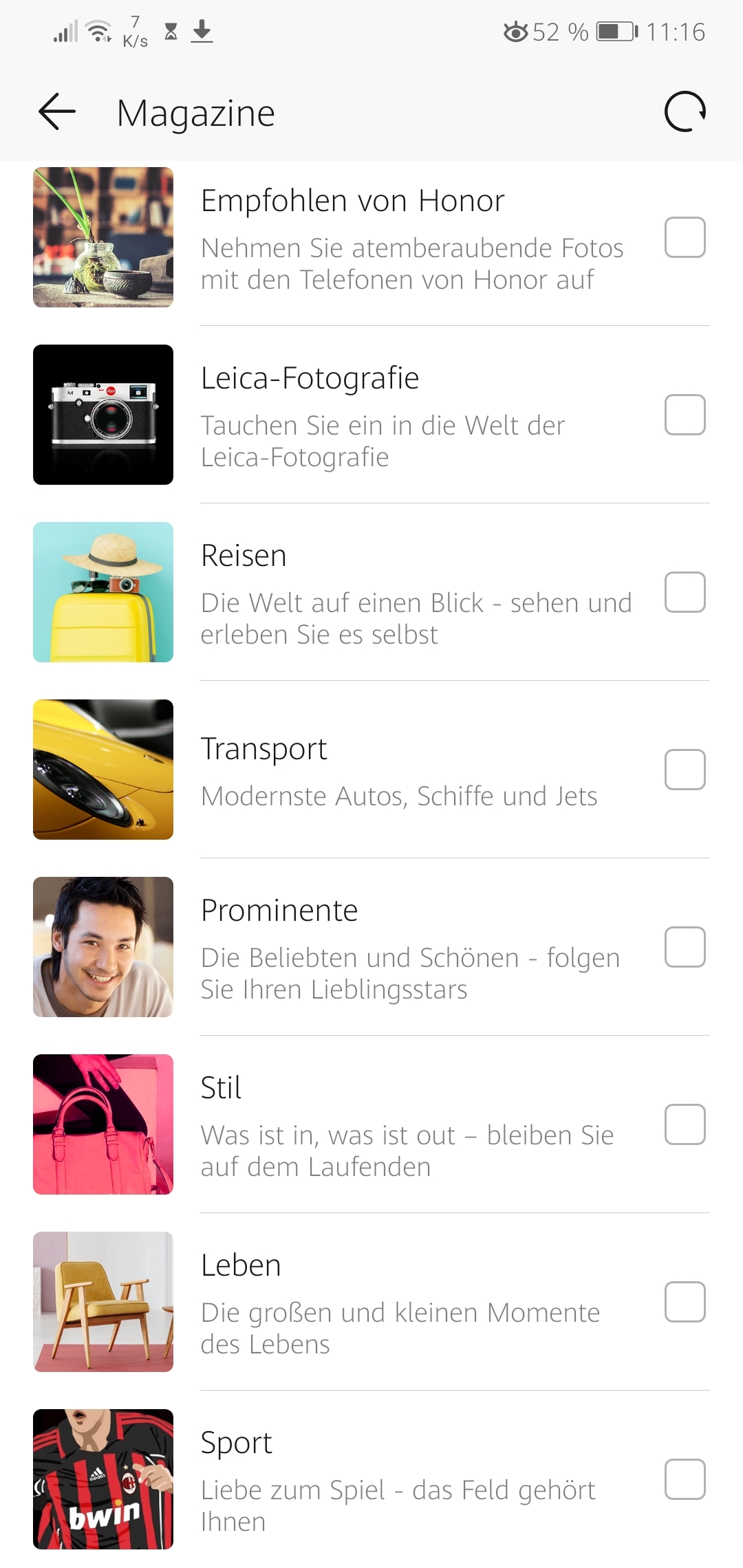Screen dimensions: 743x1568
Task: Tap the yellow suitcase travel image
Action: click(x=103, y=591)
